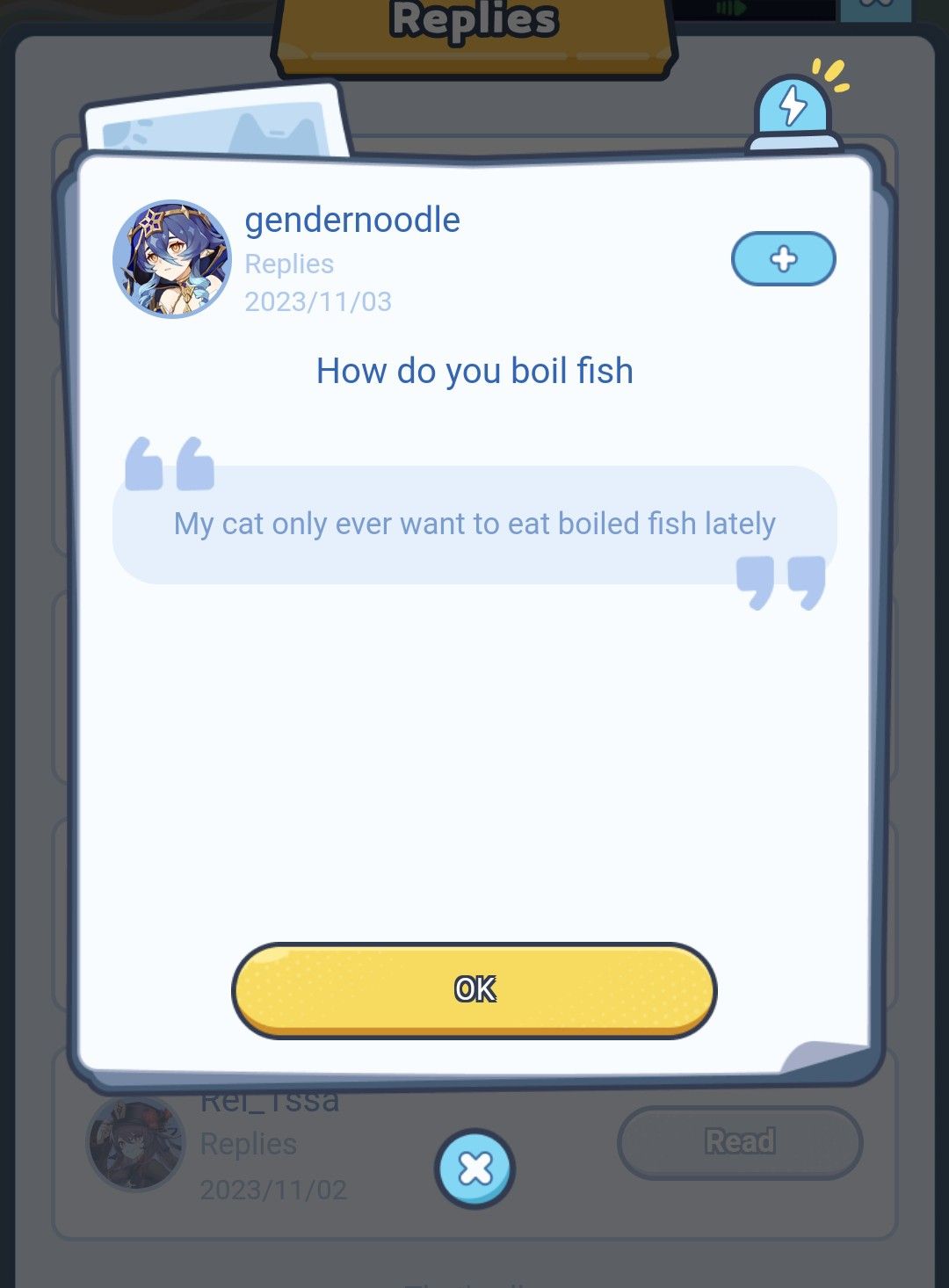Tap the blue lightning siren notification icon
This screenshot has height=1288, width=949.
792,107
